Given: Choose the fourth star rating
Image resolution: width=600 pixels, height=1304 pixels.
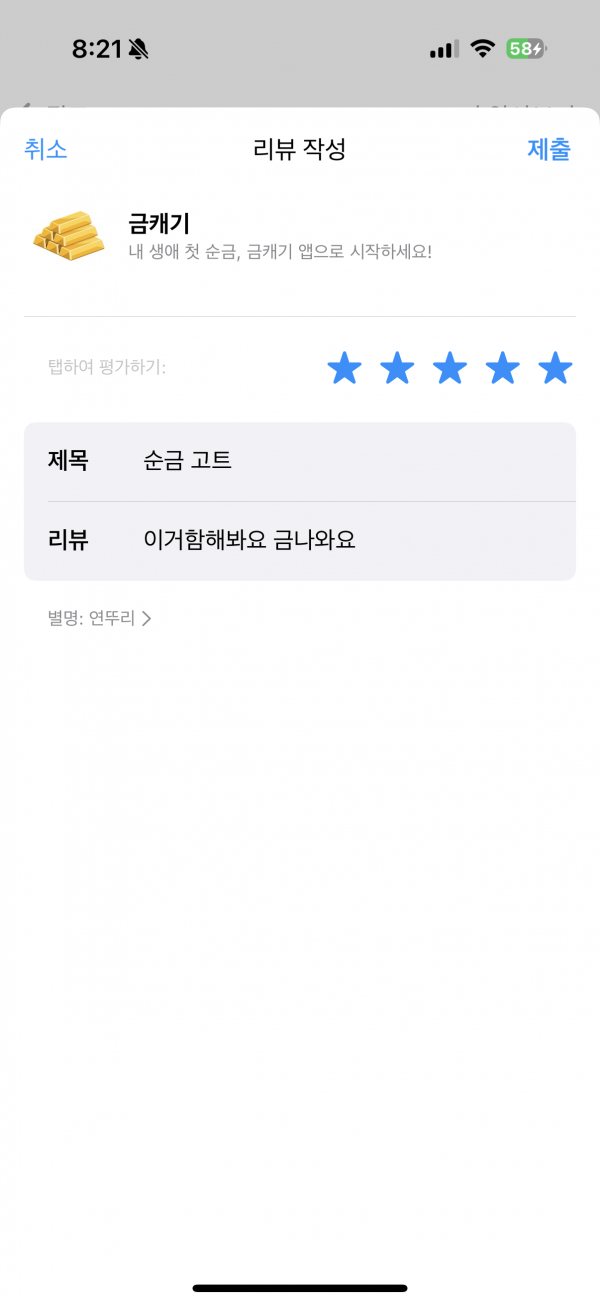Looking at the screenshot, I should coord(502,368).
